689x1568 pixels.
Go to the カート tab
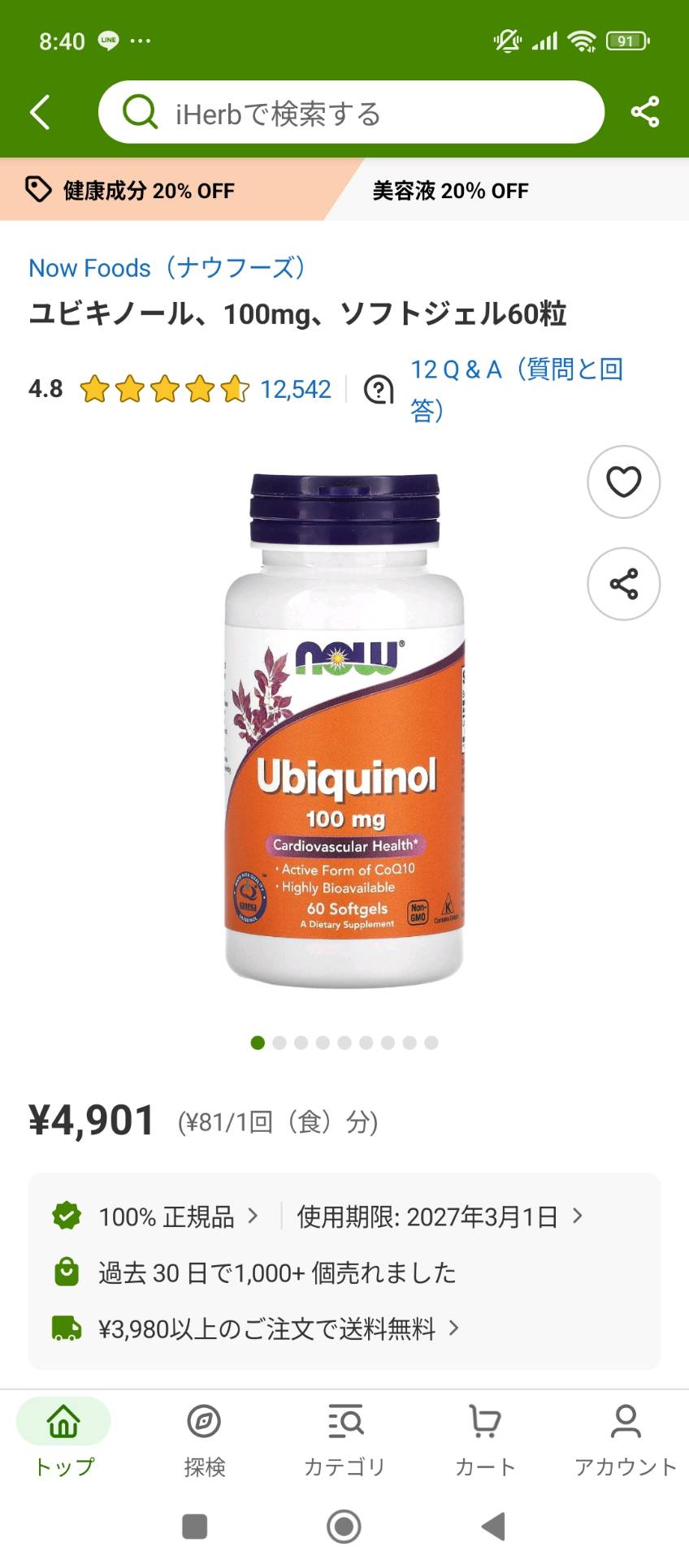point(485,1437)
